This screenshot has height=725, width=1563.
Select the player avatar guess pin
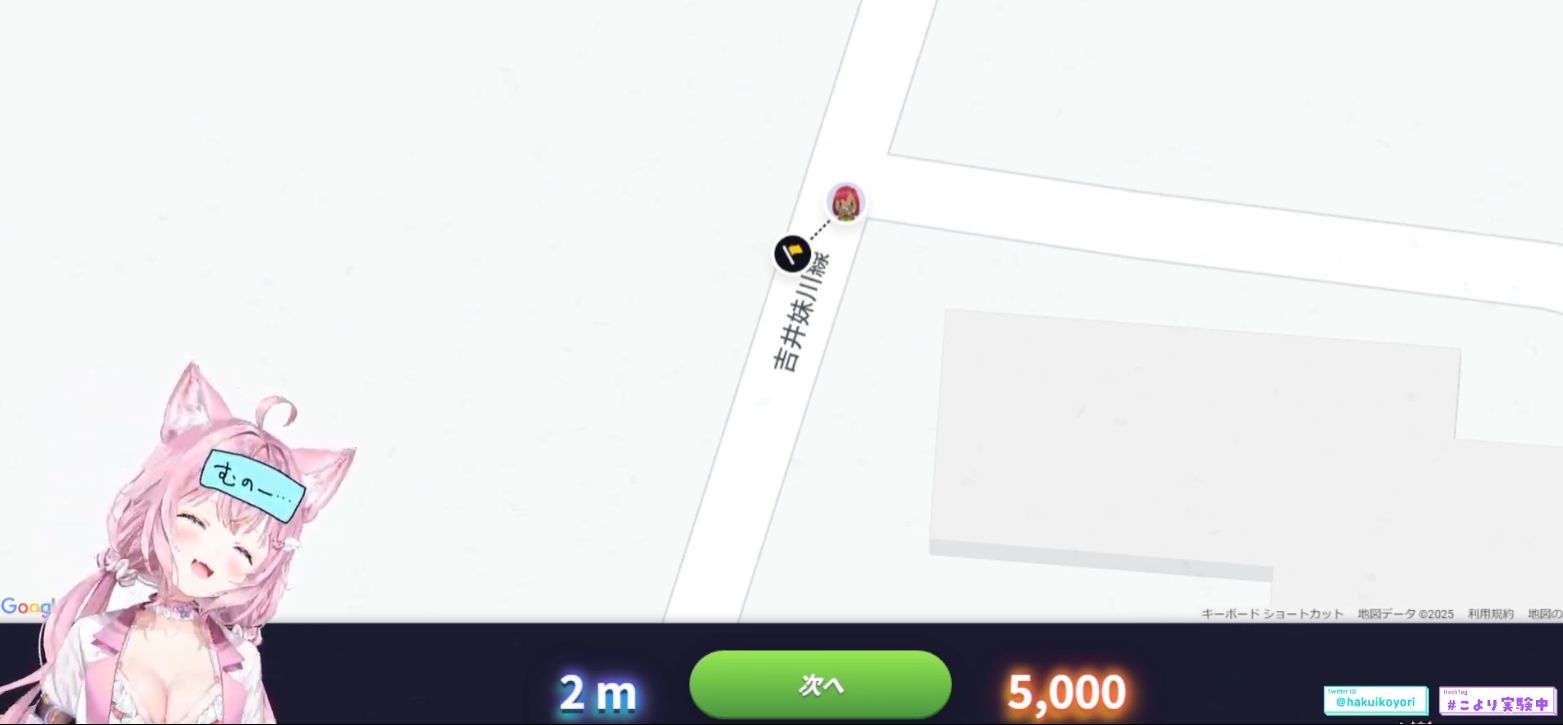846,202
